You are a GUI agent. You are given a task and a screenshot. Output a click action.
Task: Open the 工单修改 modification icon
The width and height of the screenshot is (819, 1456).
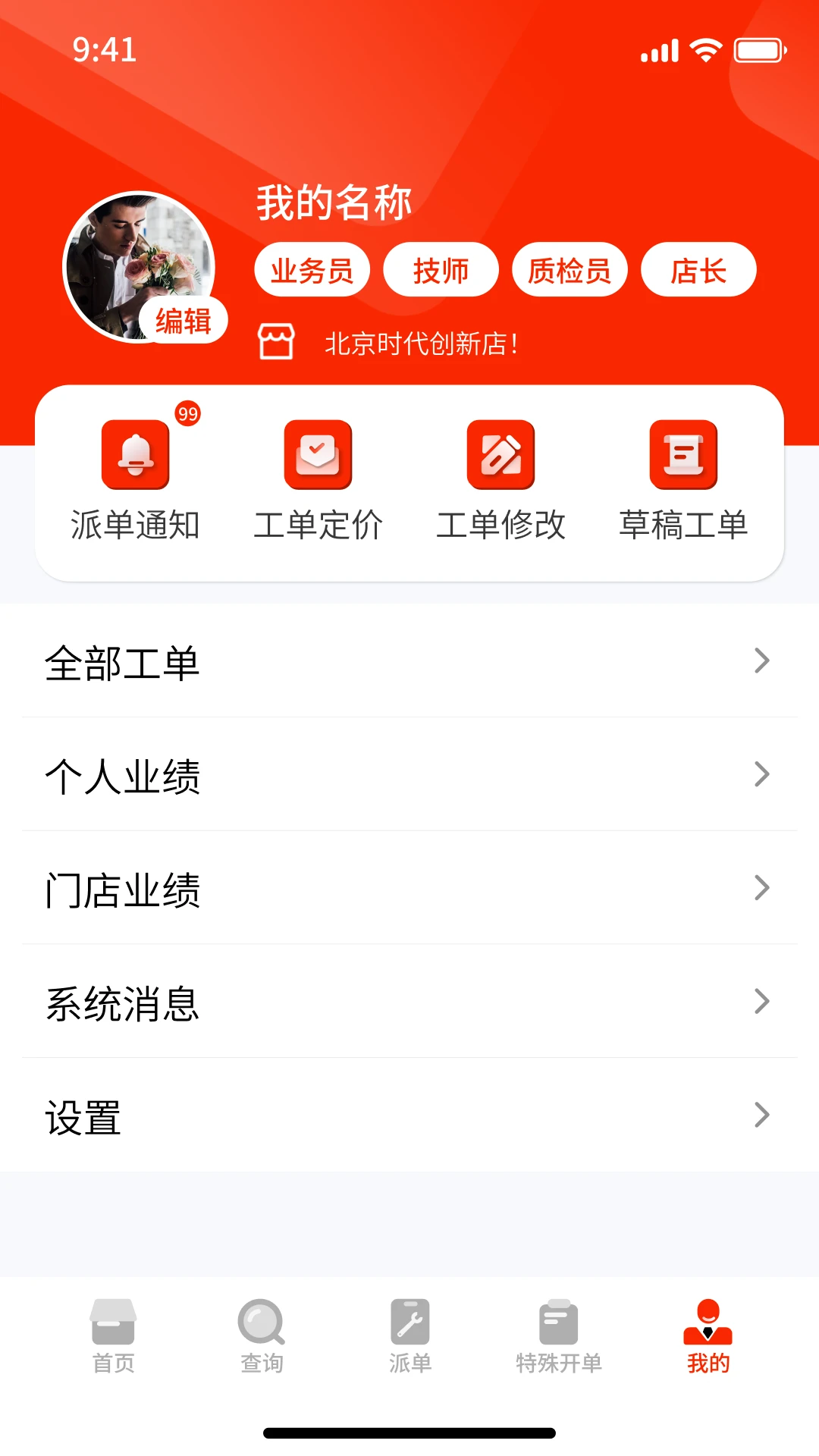[x=502, y=455]
